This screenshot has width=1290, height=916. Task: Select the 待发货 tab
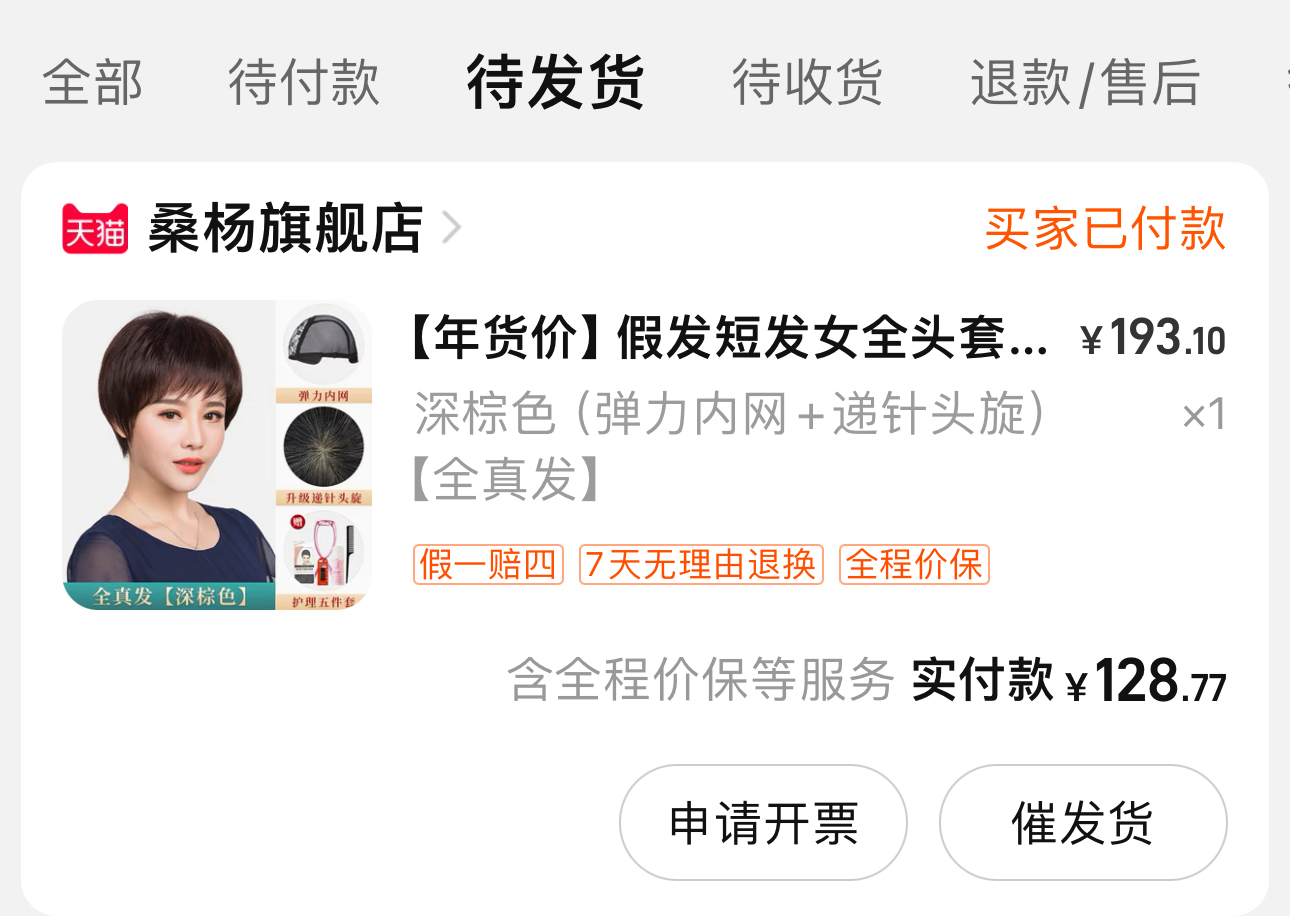point(556,83)
